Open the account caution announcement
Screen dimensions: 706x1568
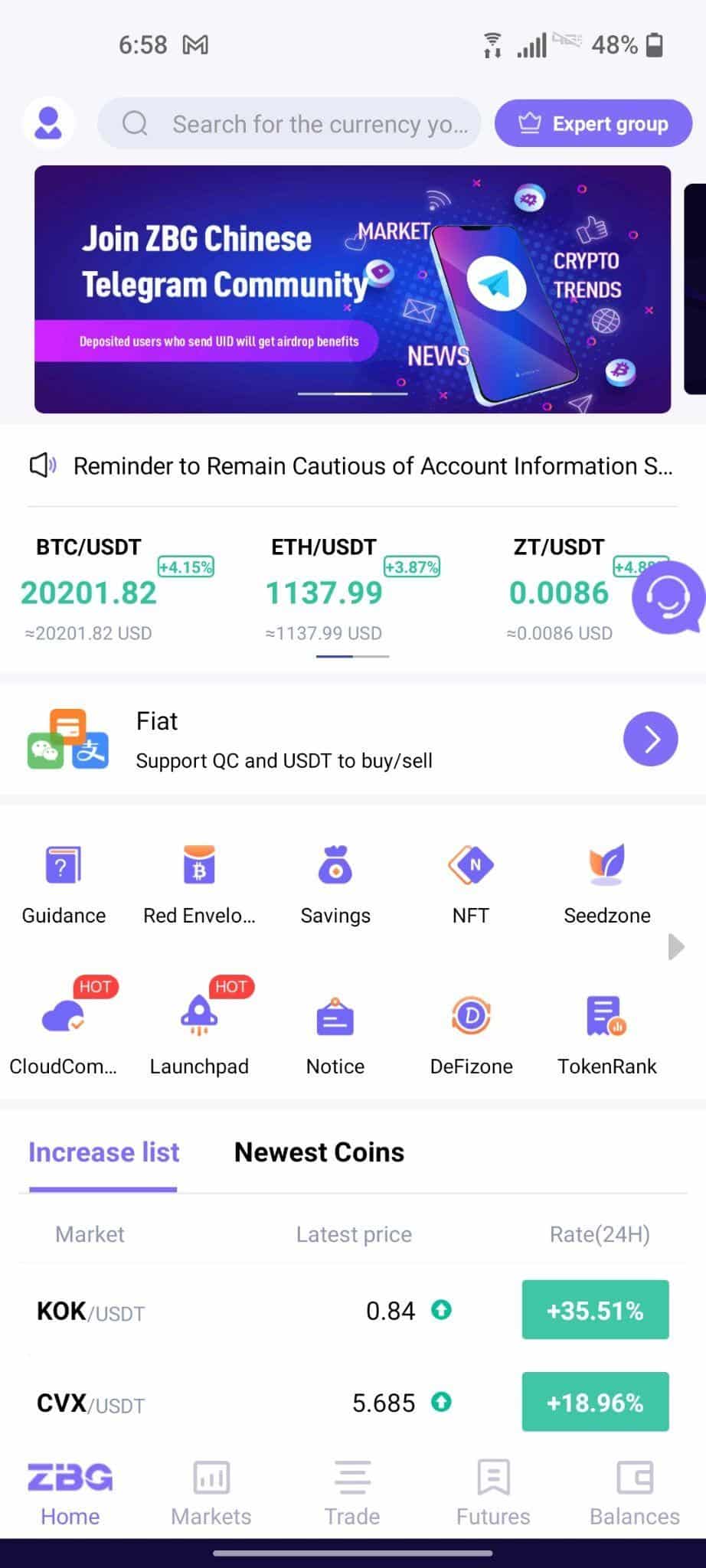(x=372, y=465)
